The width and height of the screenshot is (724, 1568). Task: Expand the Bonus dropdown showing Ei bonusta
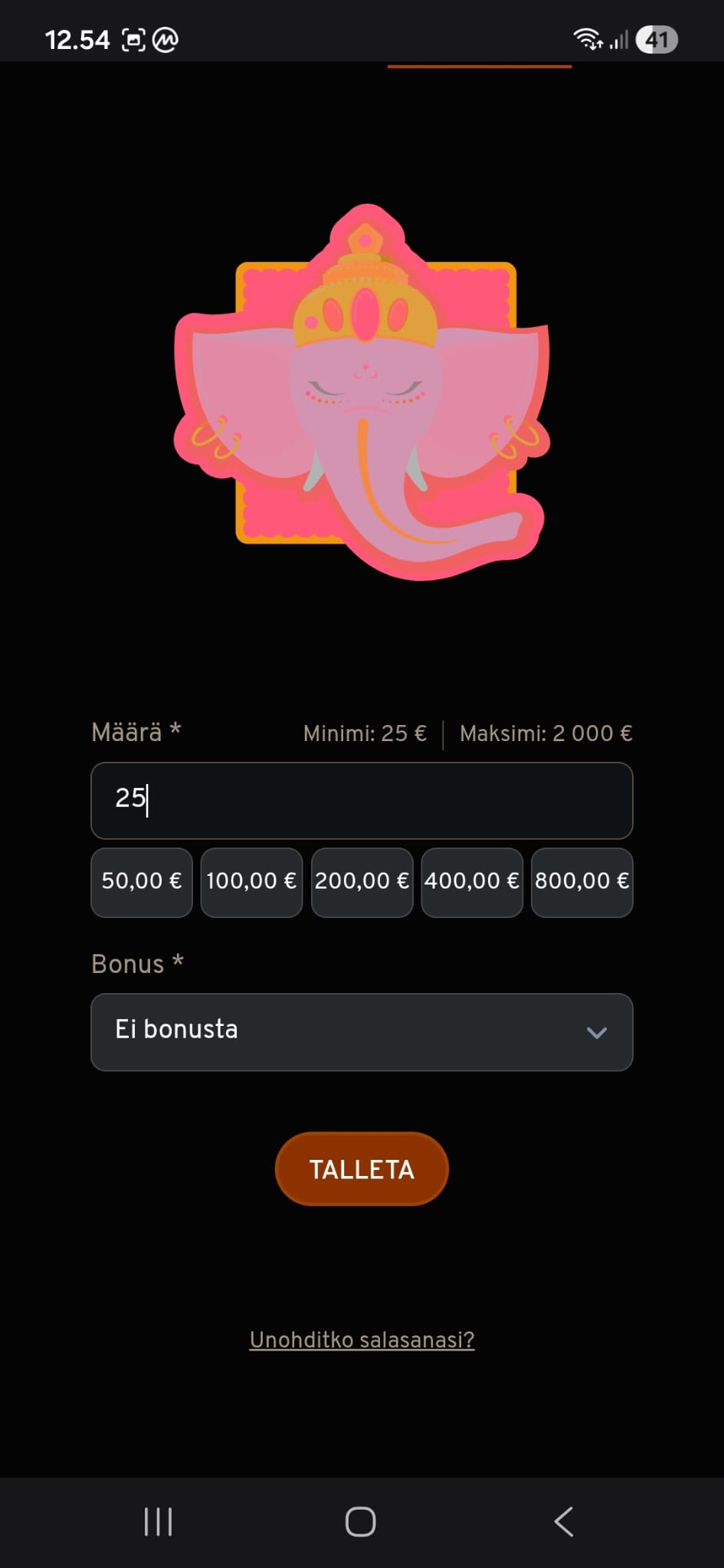pyautogui.click(x=362, y=1031)
